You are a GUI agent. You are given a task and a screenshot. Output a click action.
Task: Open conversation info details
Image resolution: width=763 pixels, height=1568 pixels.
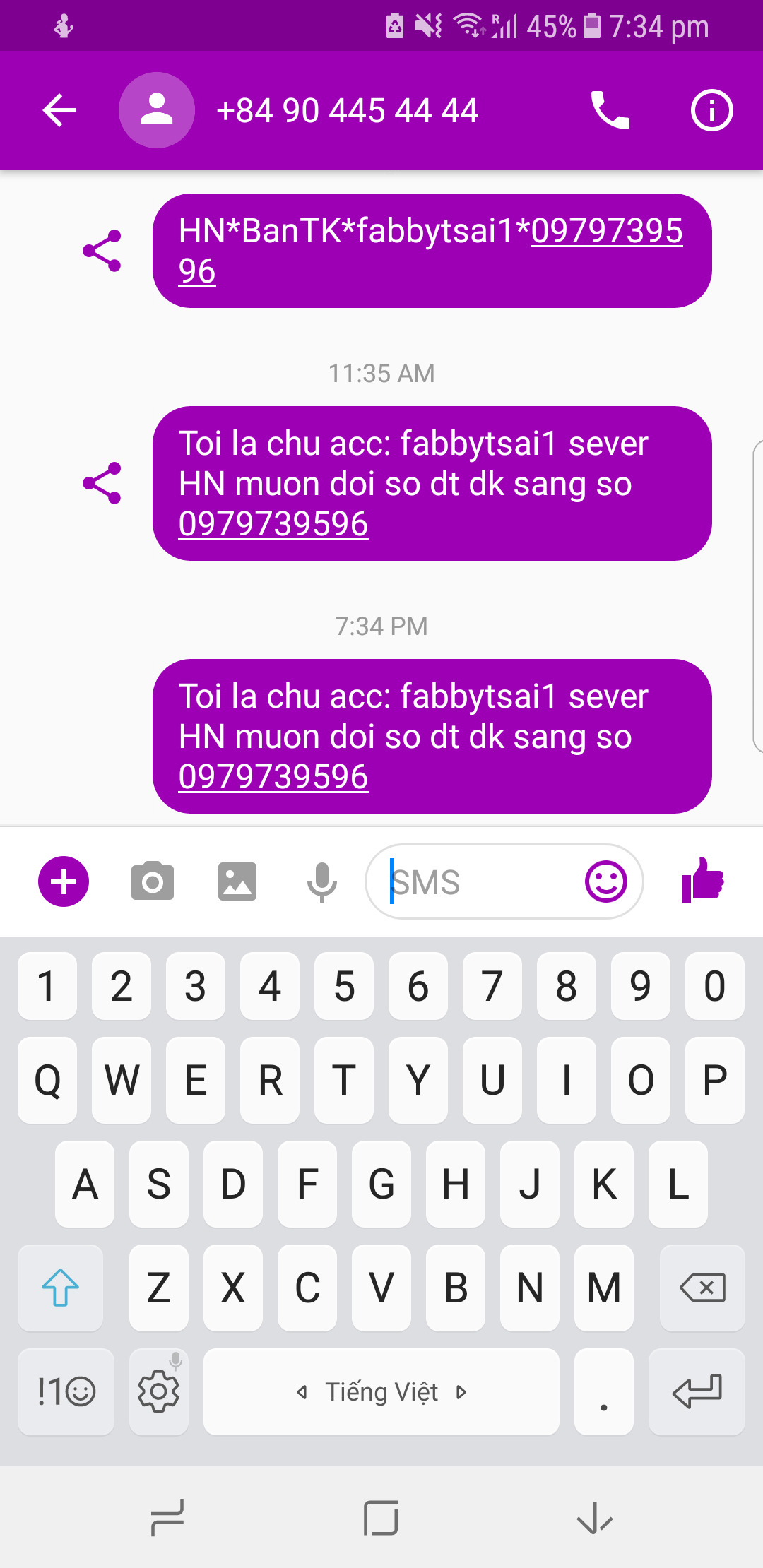tap(711, 110)
